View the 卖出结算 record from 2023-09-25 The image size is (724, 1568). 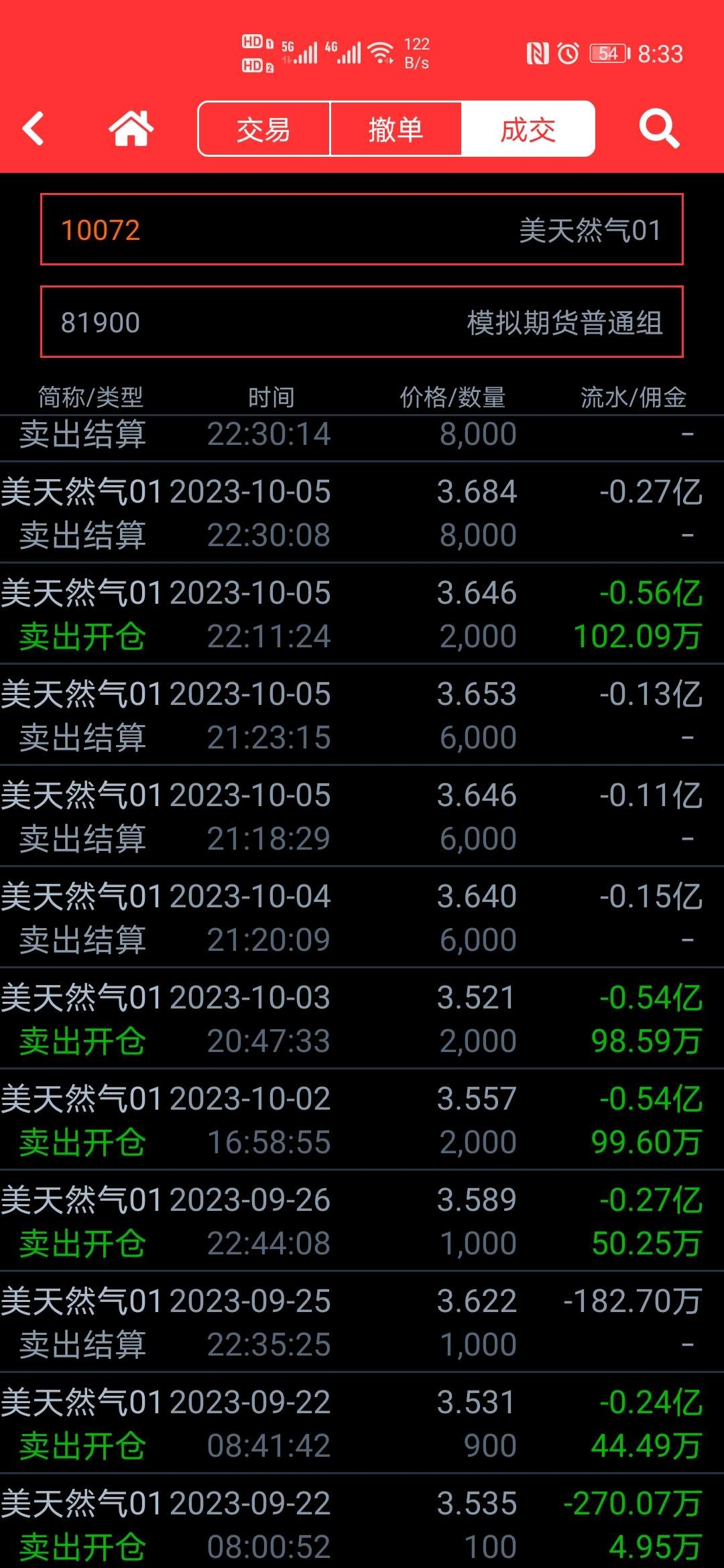tap(362, 1322)
